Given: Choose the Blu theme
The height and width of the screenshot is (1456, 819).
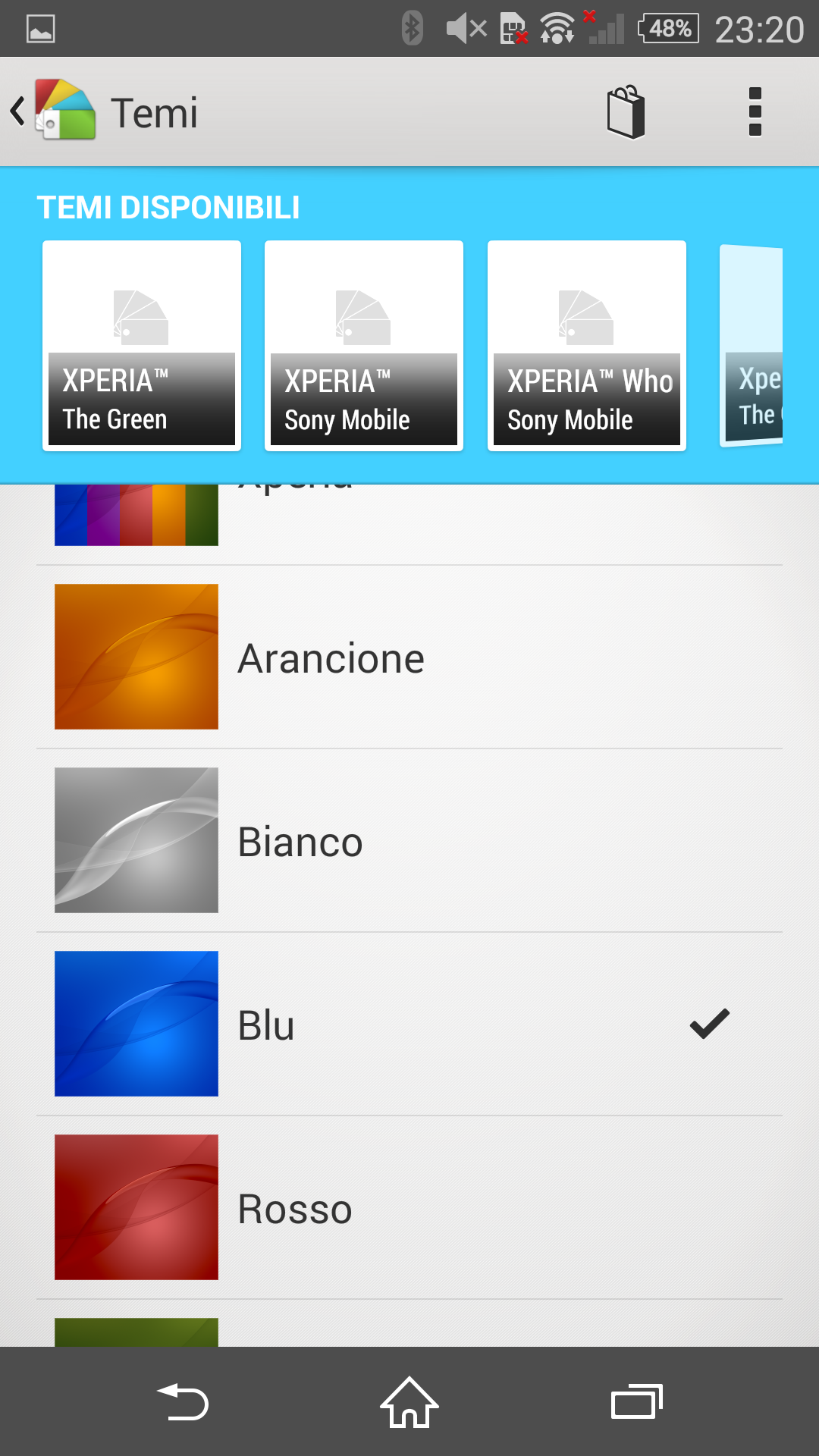Looking at the screenshot, I should 409,1025.
